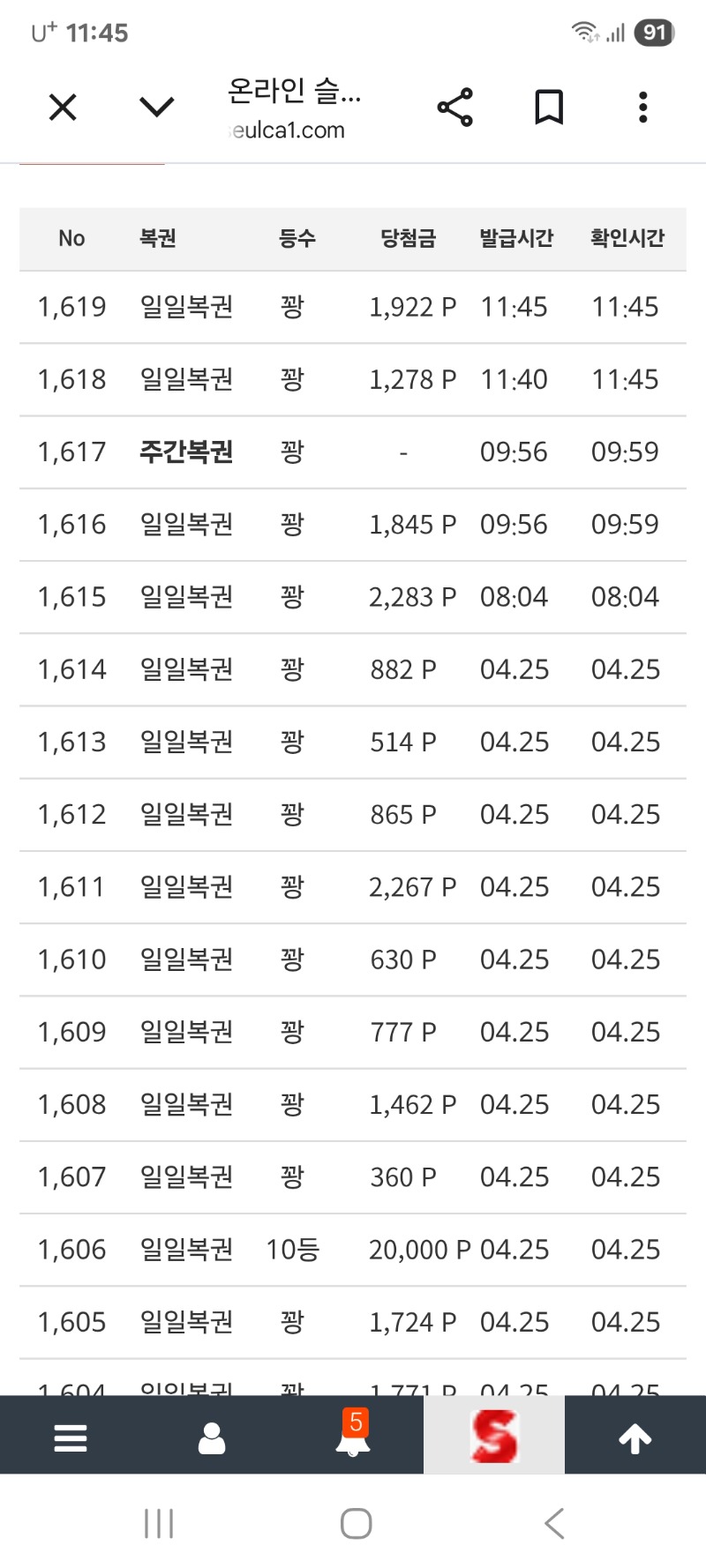
Task: Share this web page
Action: click(455, 108)
